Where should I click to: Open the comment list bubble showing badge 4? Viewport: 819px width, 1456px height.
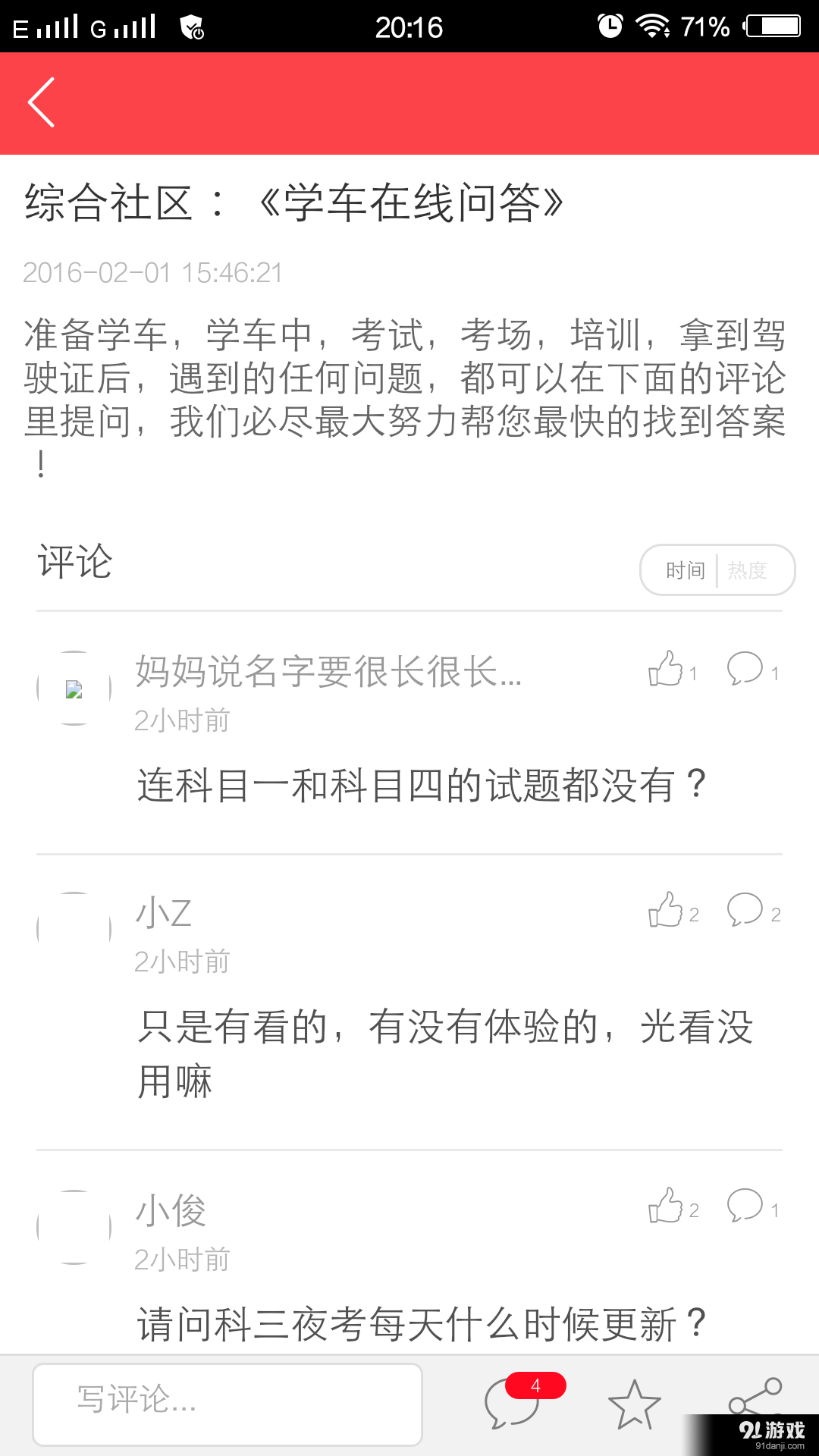click(x=513, y=1404)
